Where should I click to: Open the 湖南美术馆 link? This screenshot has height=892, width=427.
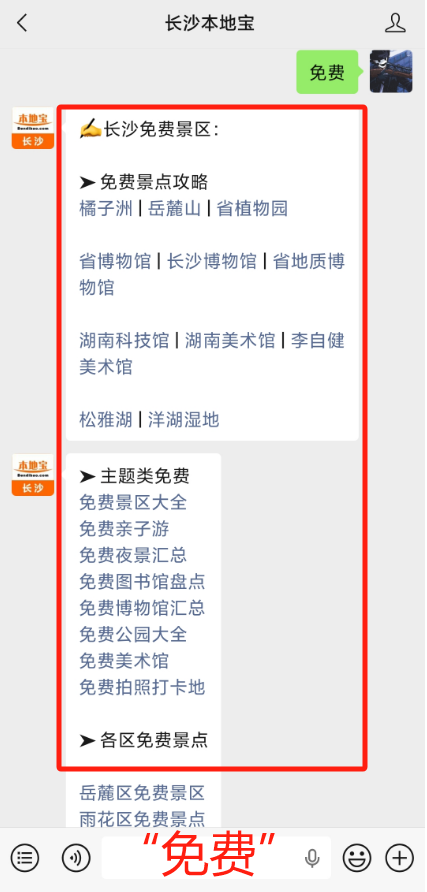[x=230, y=341]
